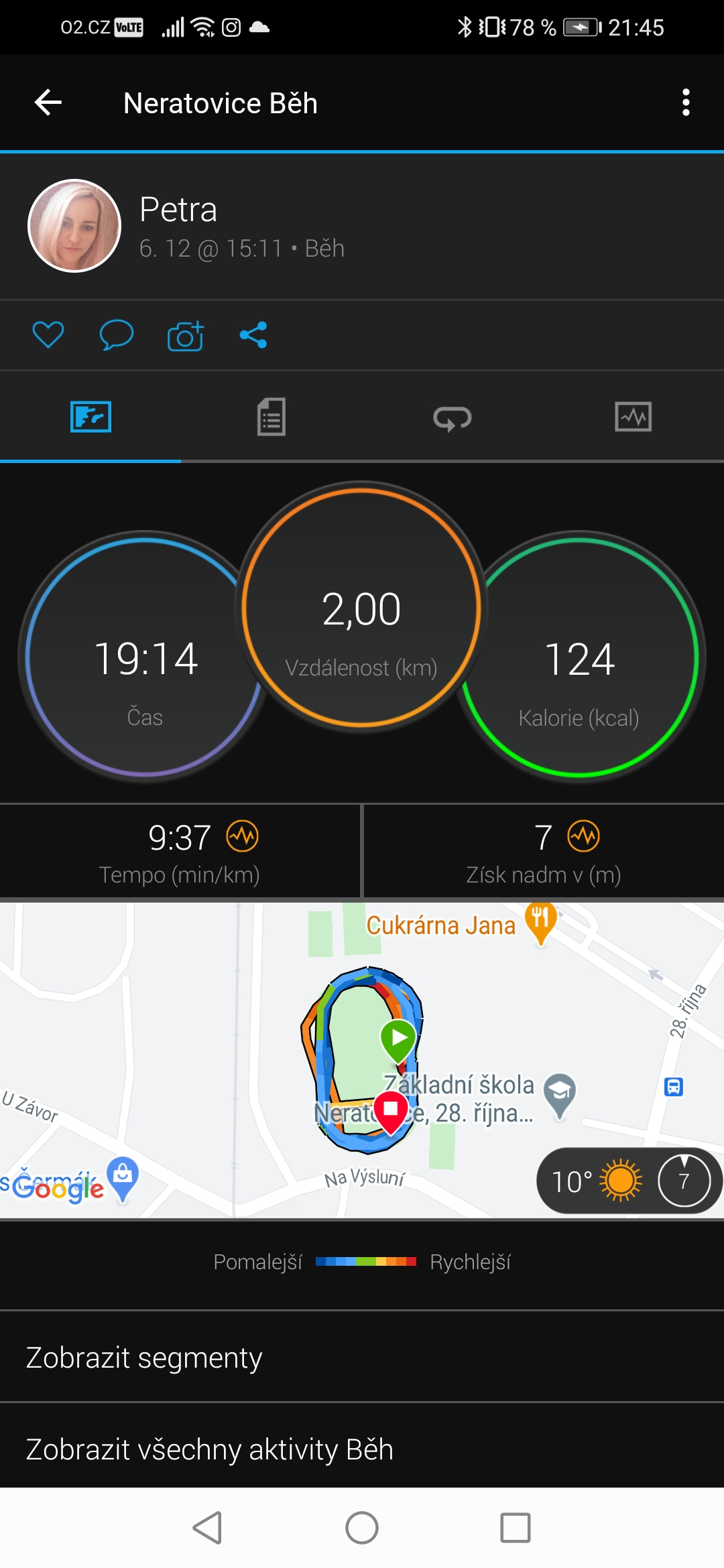Open Zobrazit segmenty
This screenshot has width=724, height=1568.
click(x=362, y=1358)
